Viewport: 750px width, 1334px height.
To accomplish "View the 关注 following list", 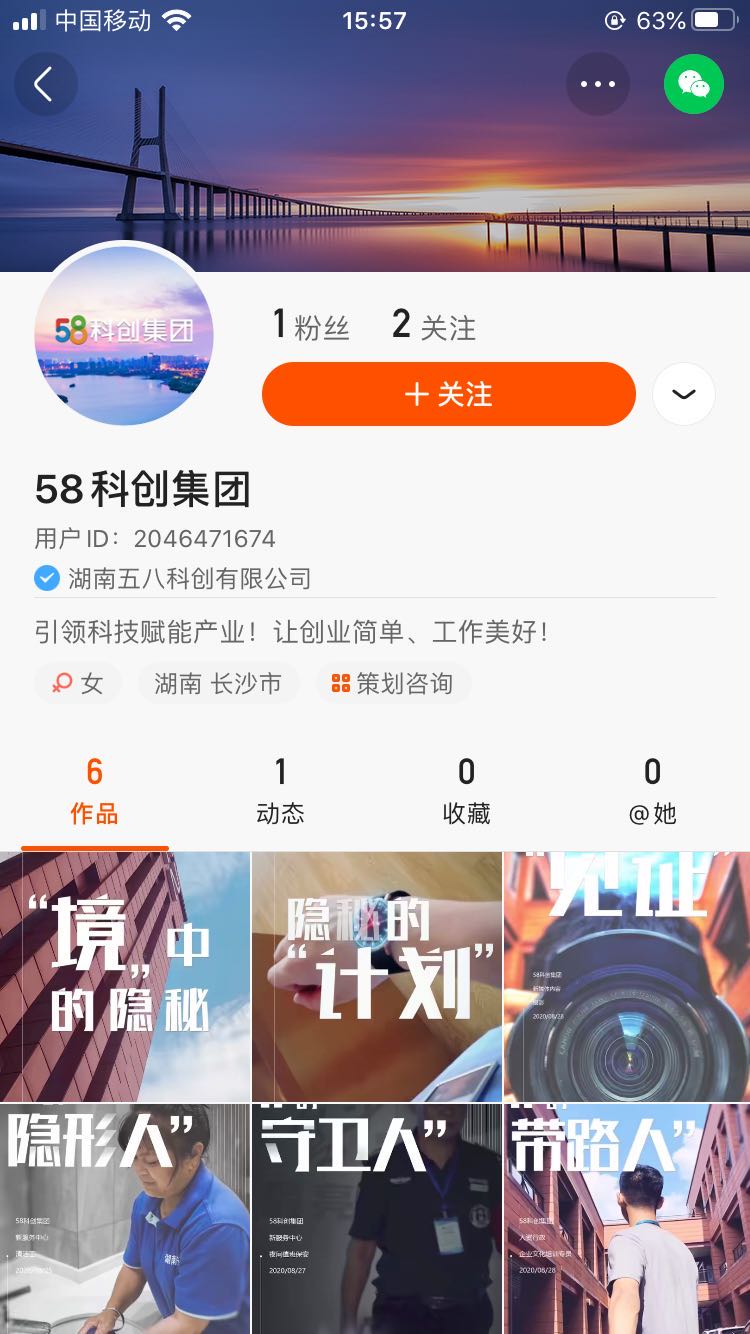I will [434, 326].
